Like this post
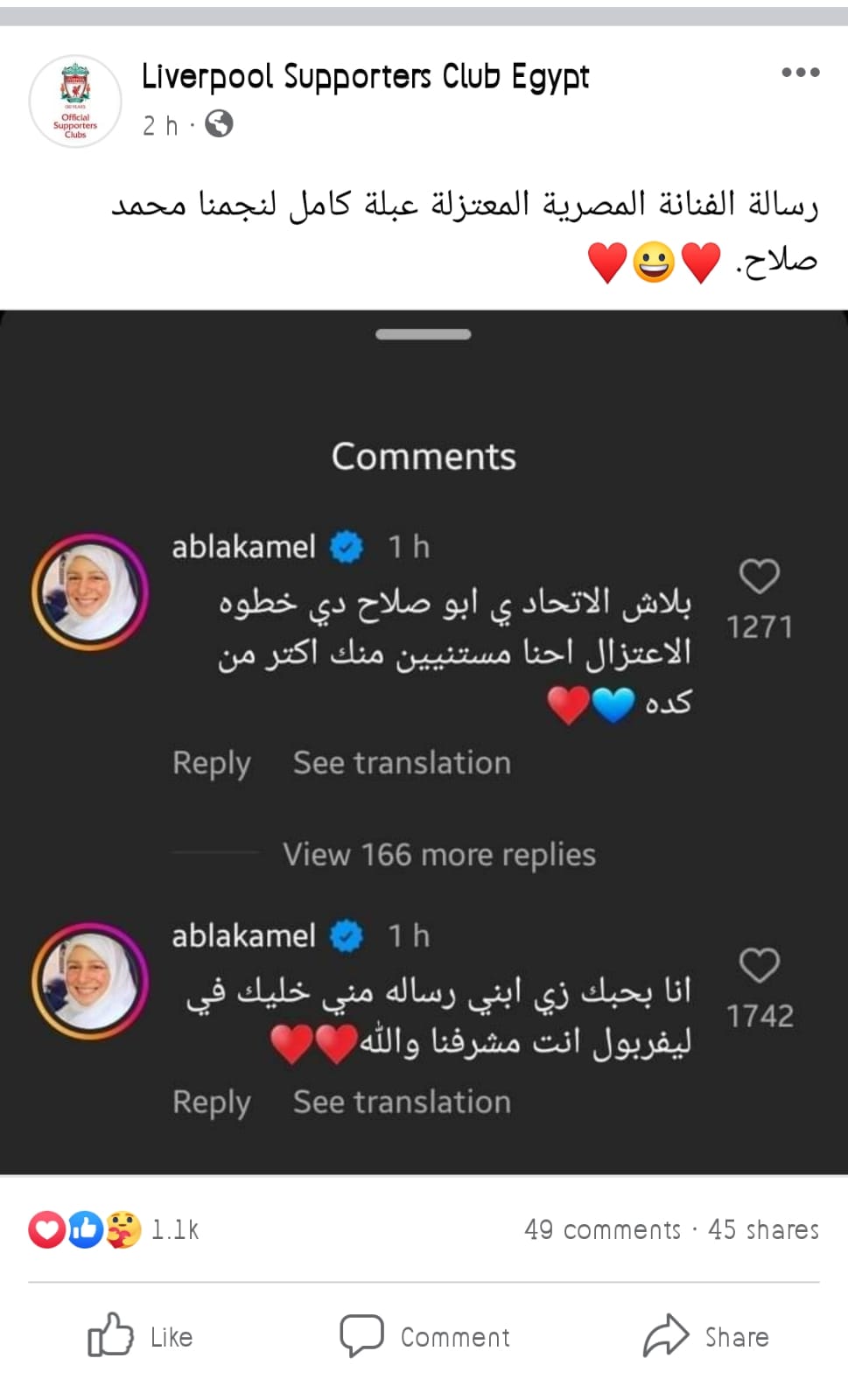 (140, 1336)
